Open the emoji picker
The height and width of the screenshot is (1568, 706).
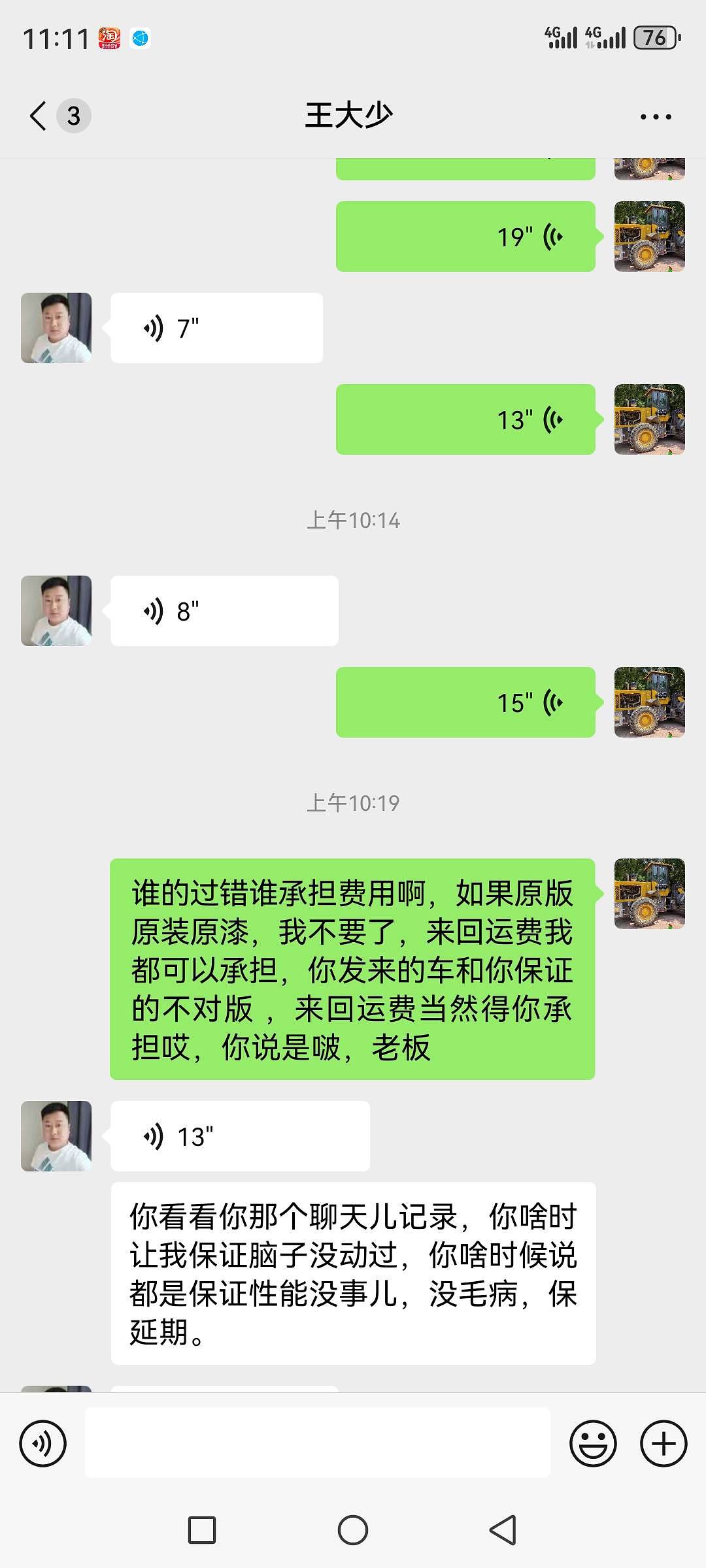click(x=593, y=1443)
